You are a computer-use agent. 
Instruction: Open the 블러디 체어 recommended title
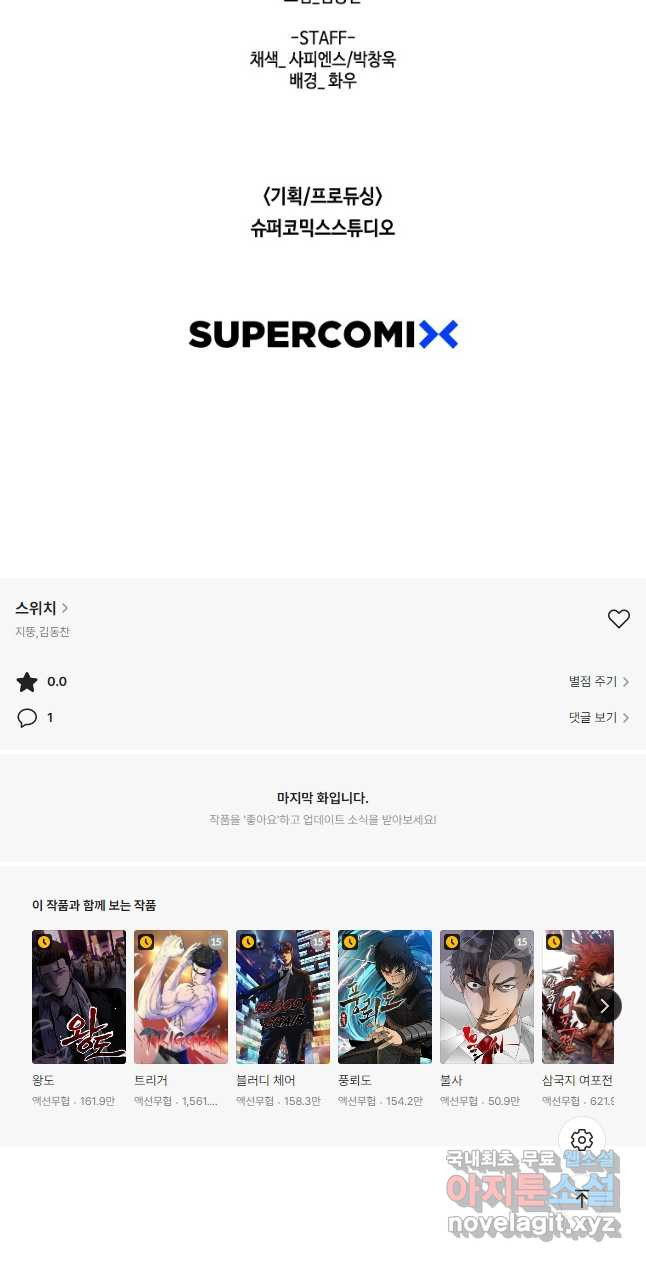pyautogui.click(x=283, y=997)
